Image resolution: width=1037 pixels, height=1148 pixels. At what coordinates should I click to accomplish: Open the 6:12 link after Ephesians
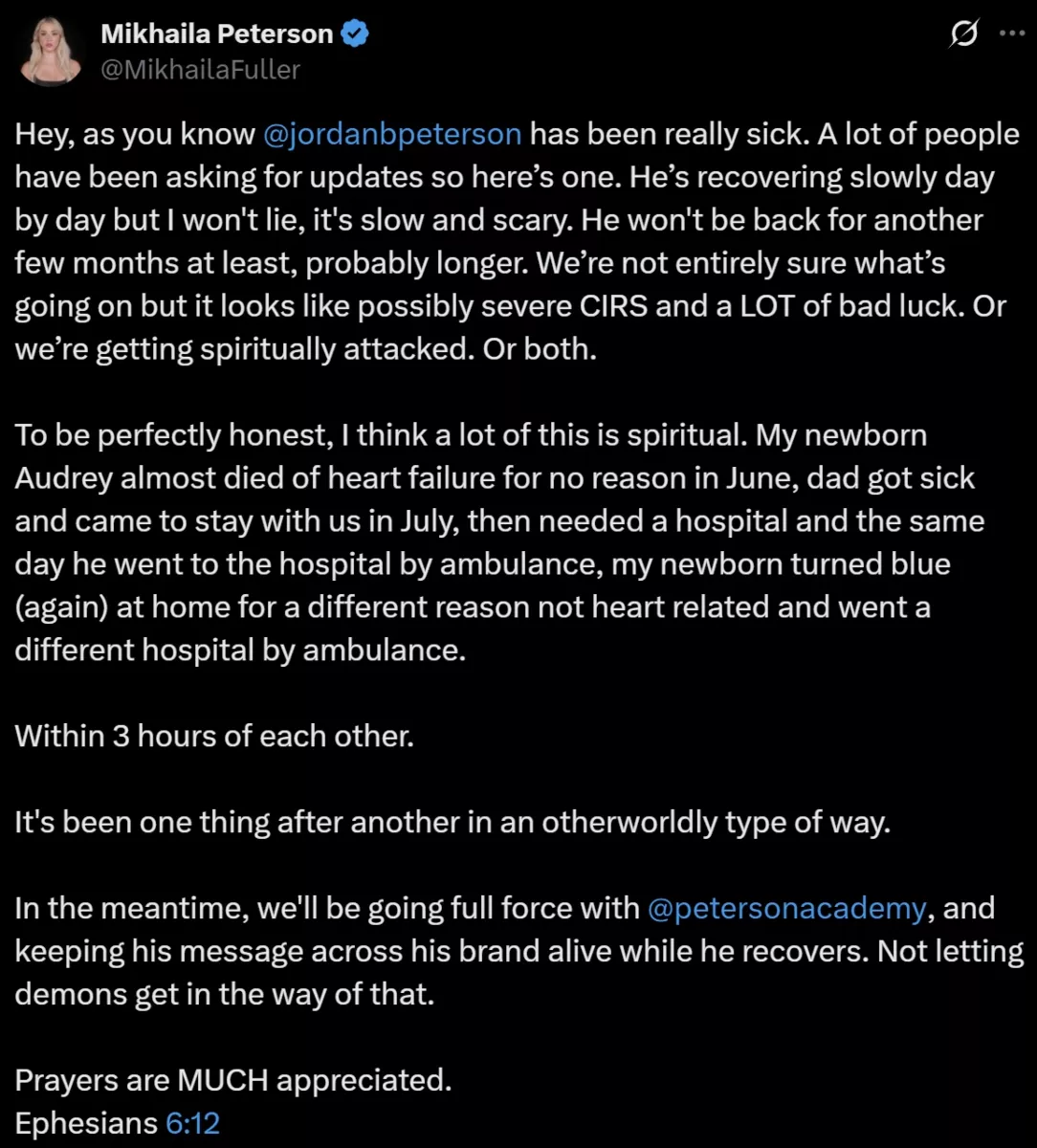click(x=192, y=1123)
